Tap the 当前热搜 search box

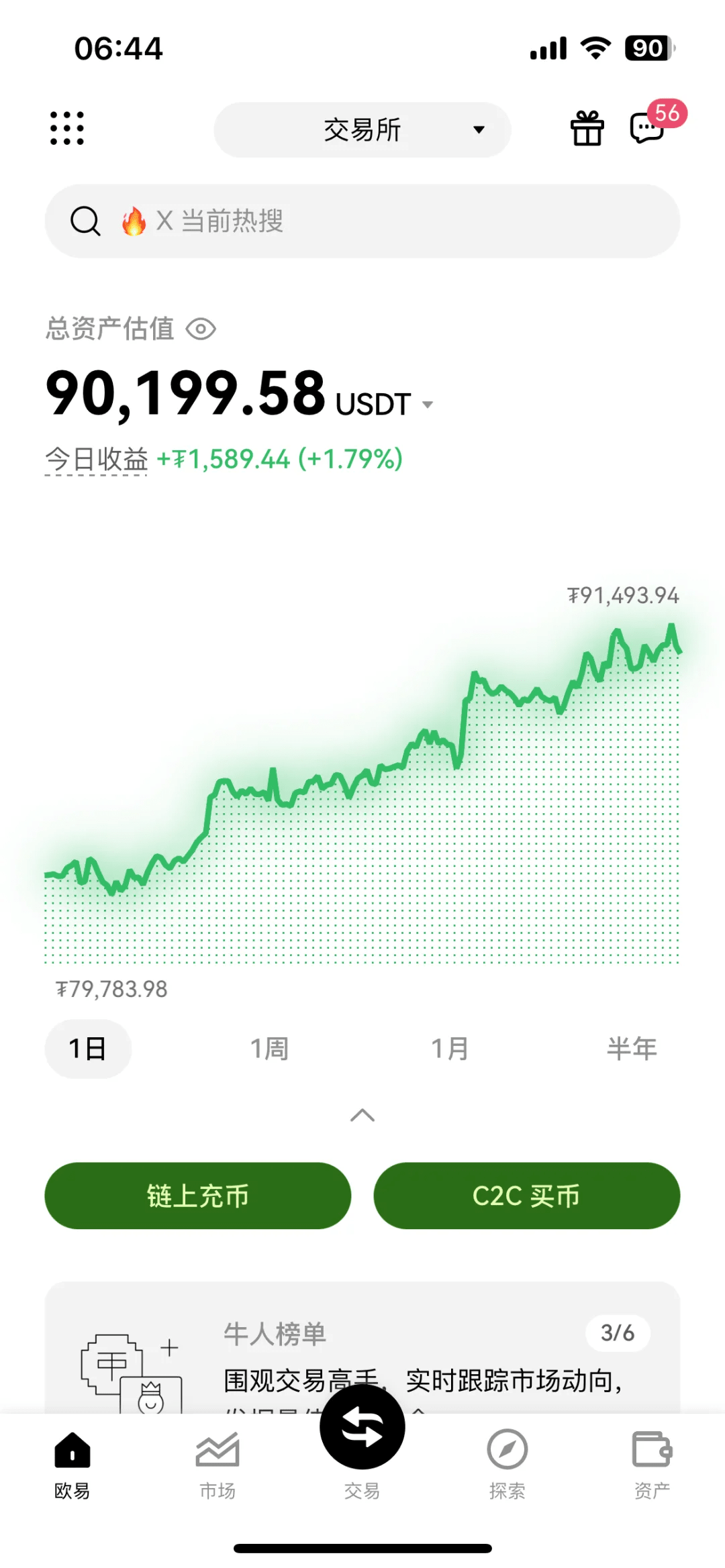tap(362, 221)
